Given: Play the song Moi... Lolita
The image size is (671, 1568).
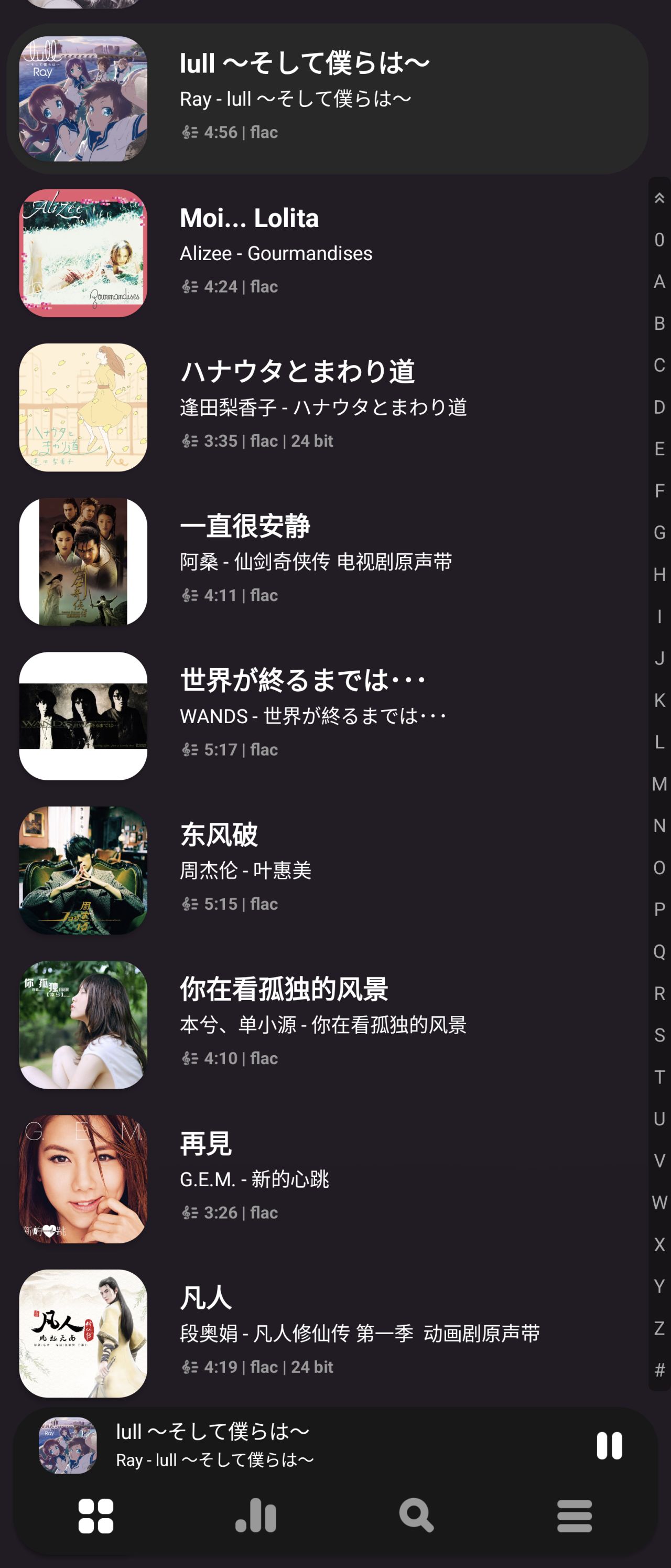Looking at the screenshot, I should point(329,253).
